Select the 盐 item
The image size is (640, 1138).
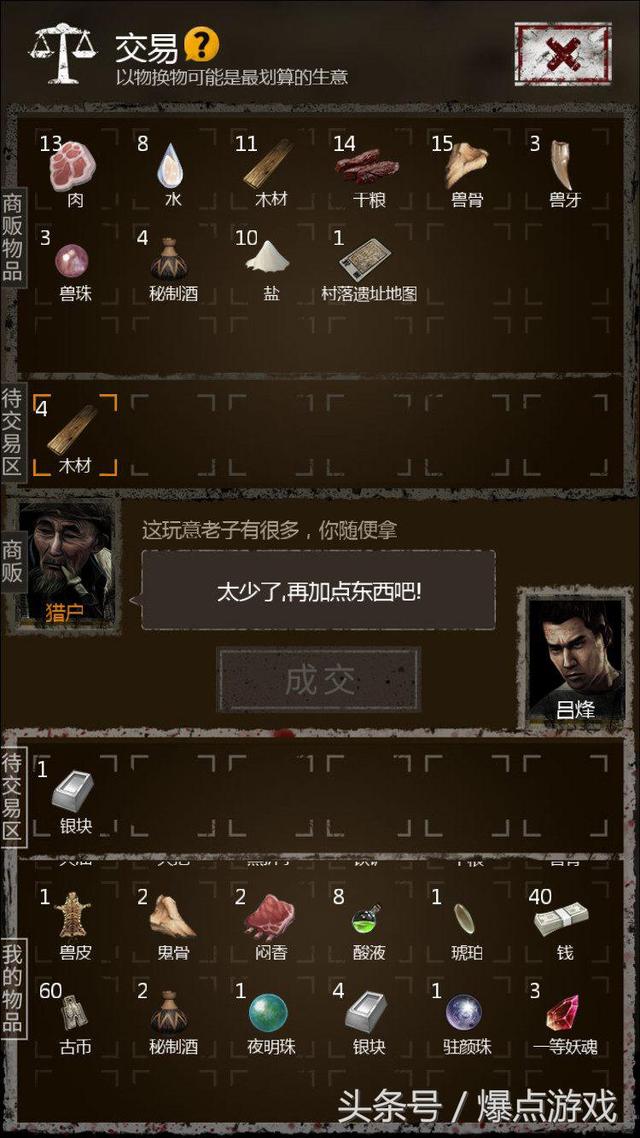click(x=270, y=267)
